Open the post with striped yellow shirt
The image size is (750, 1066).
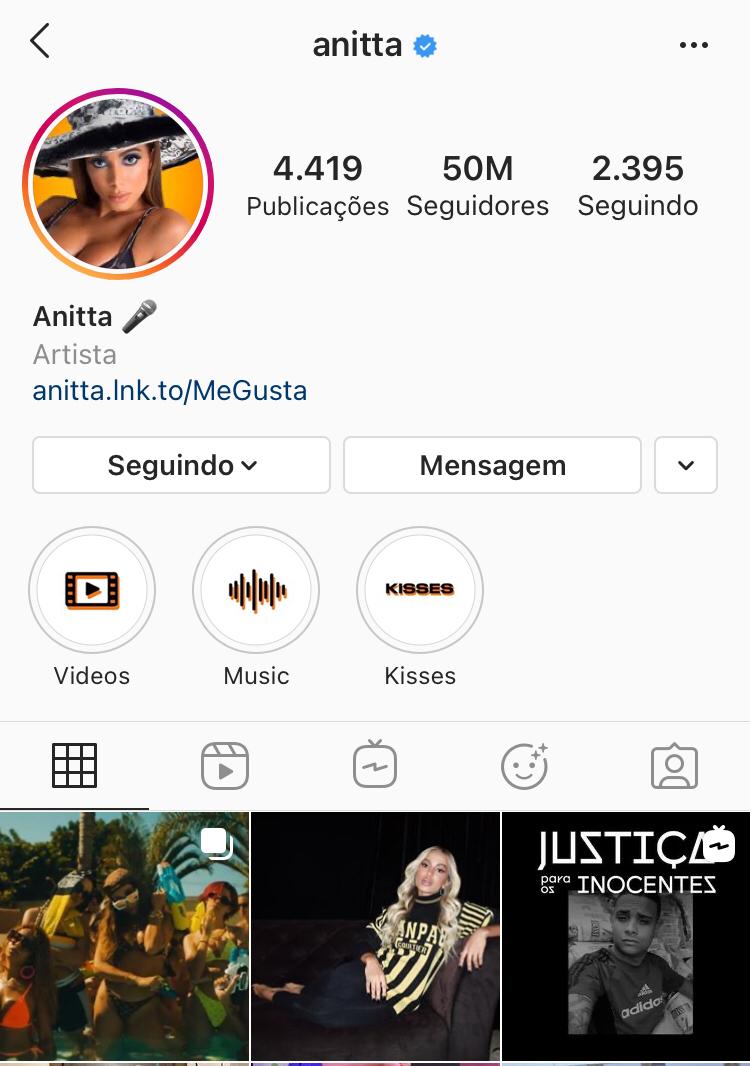coord(375,936)
